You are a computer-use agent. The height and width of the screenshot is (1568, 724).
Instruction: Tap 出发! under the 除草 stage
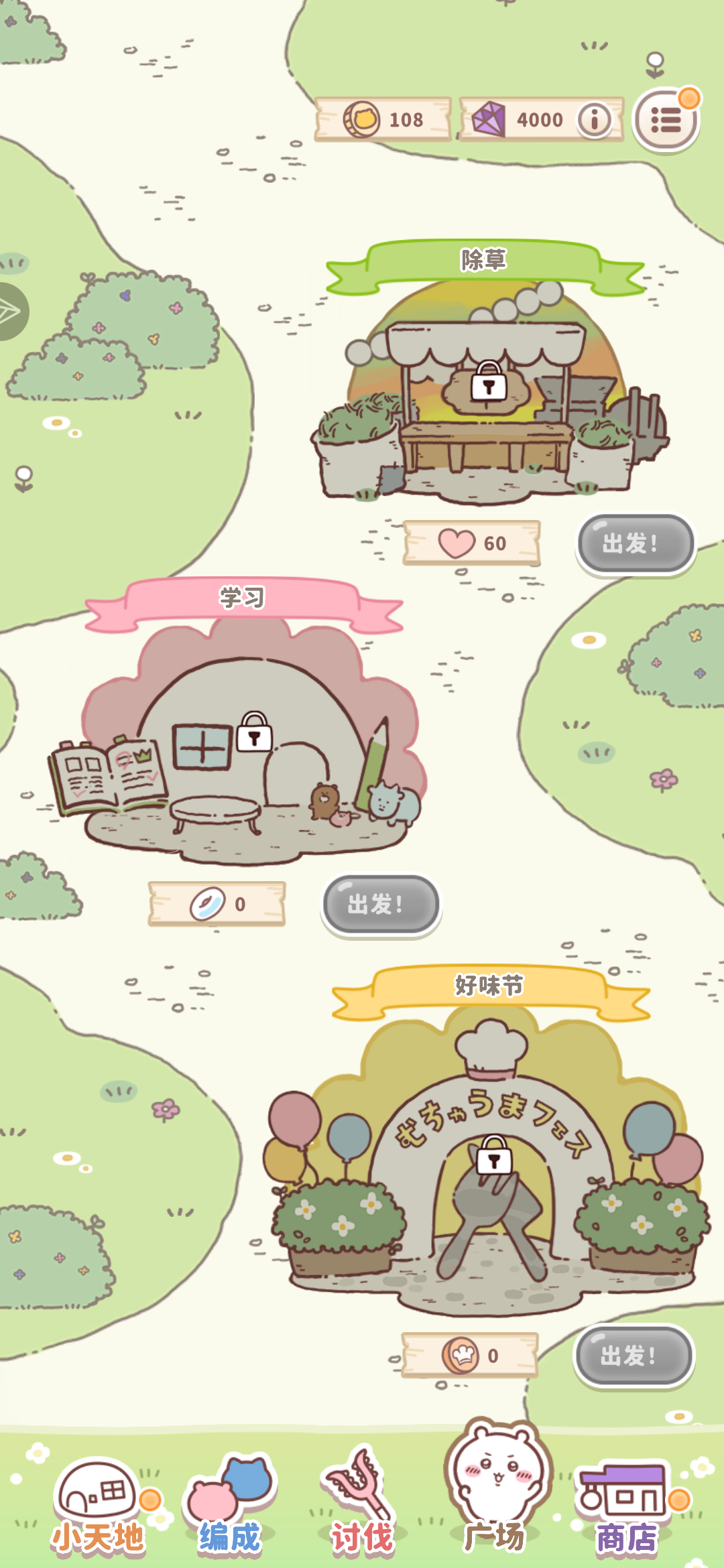634,543
